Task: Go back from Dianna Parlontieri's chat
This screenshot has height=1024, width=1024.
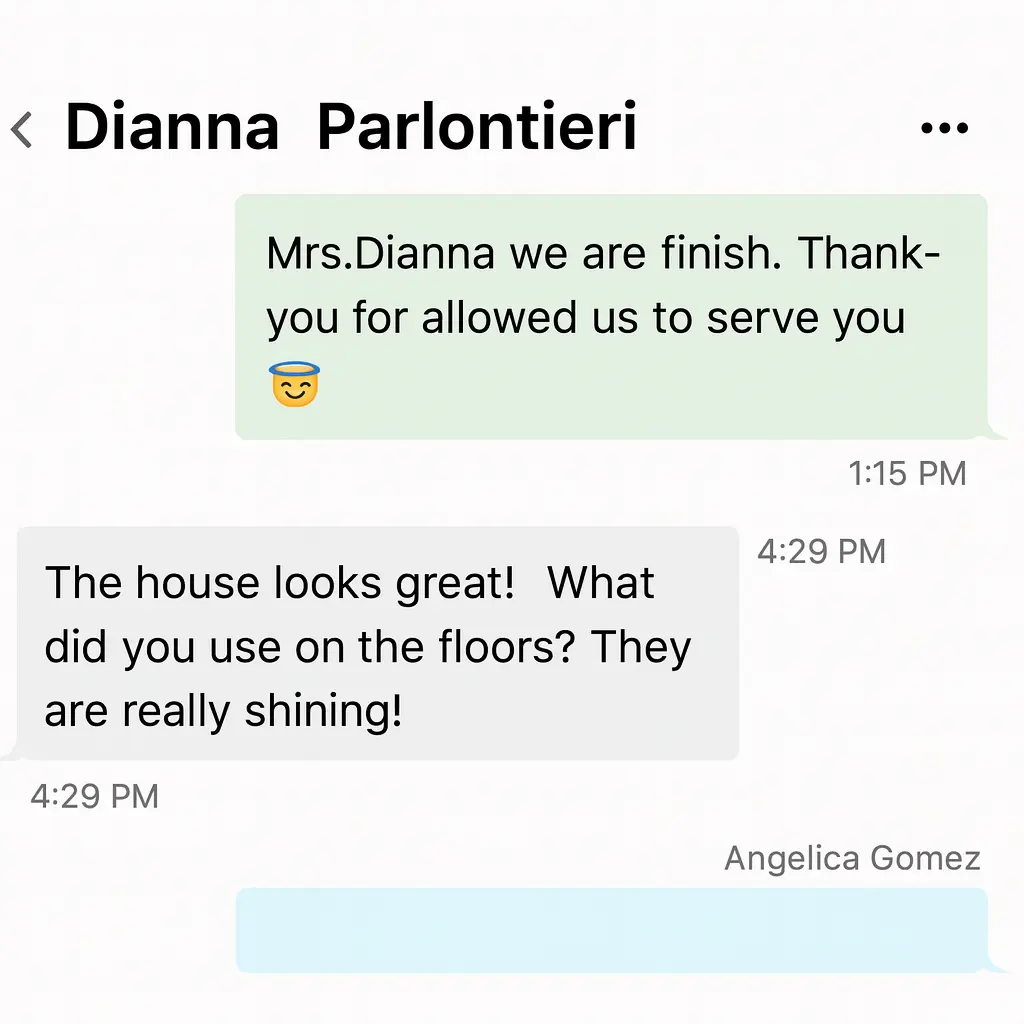Action: pos(23,130)
